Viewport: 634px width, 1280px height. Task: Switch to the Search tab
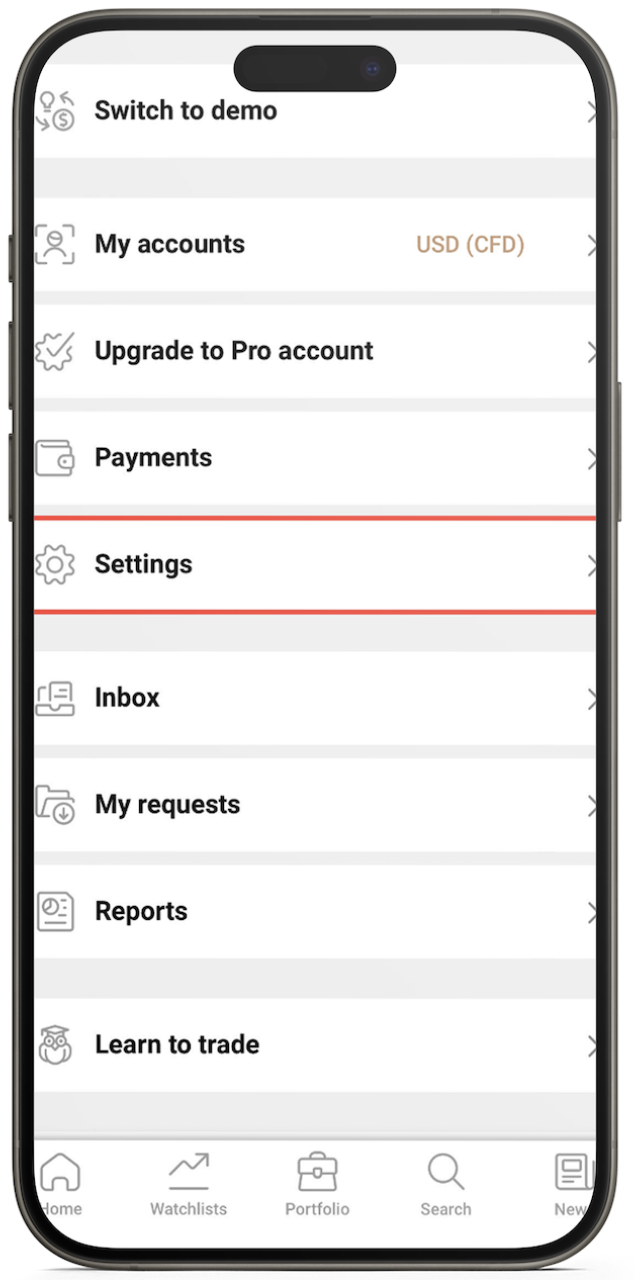445,1185
